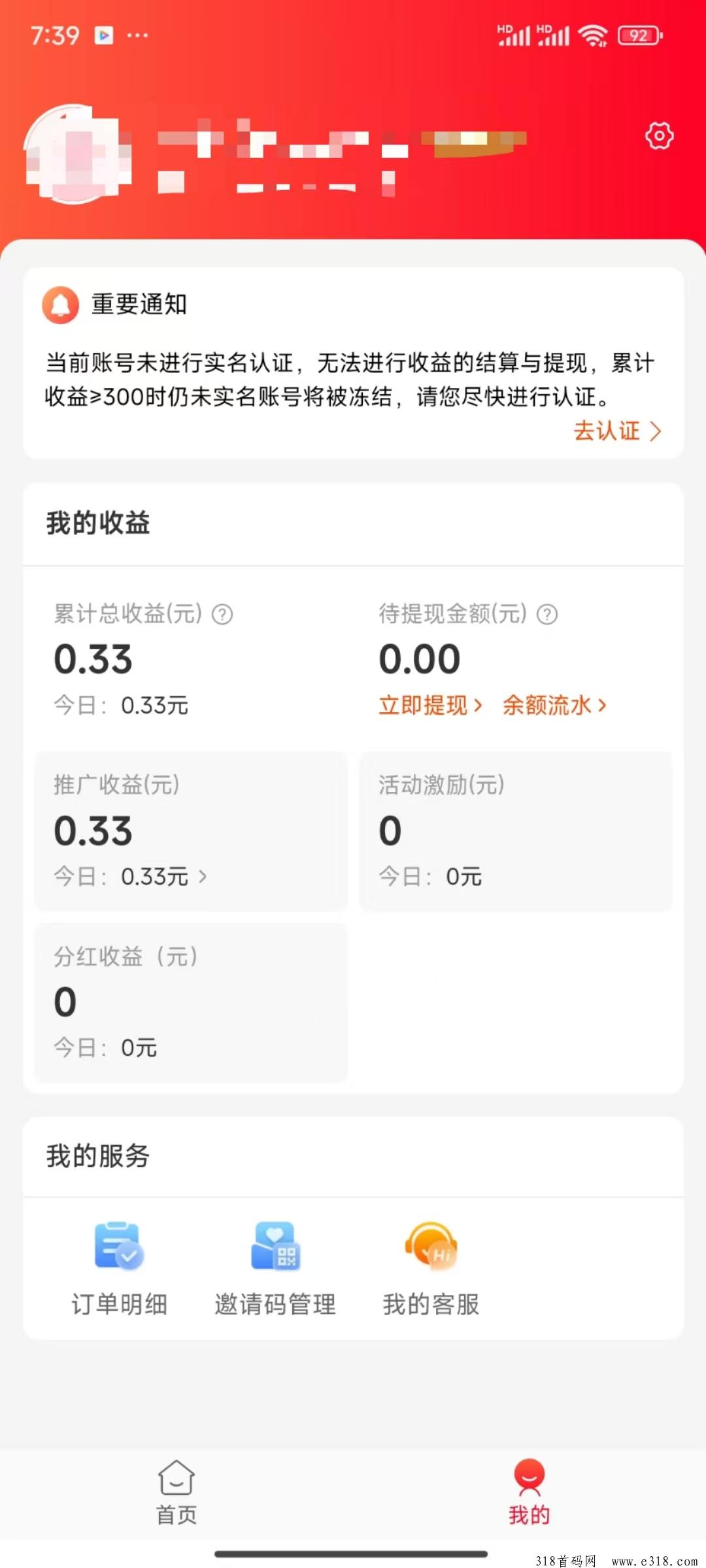Open the settings gear icon
The width and height of the screenshot is (706, 1568).
[x=659, y=136]
